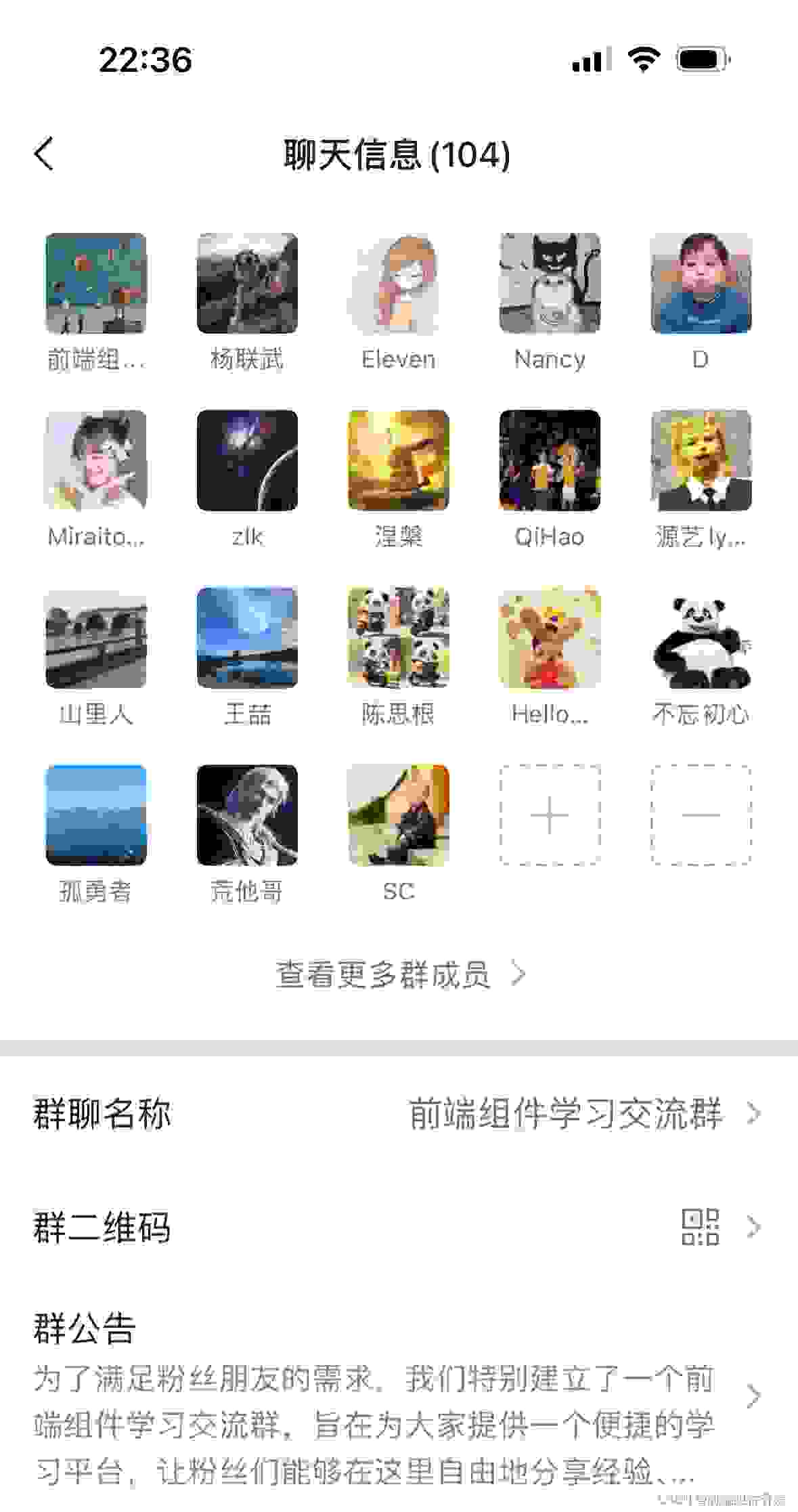Open member 王喆's avatar
Image resolution: width=798 pixels, height=1512 pixels.
(247, 638)
